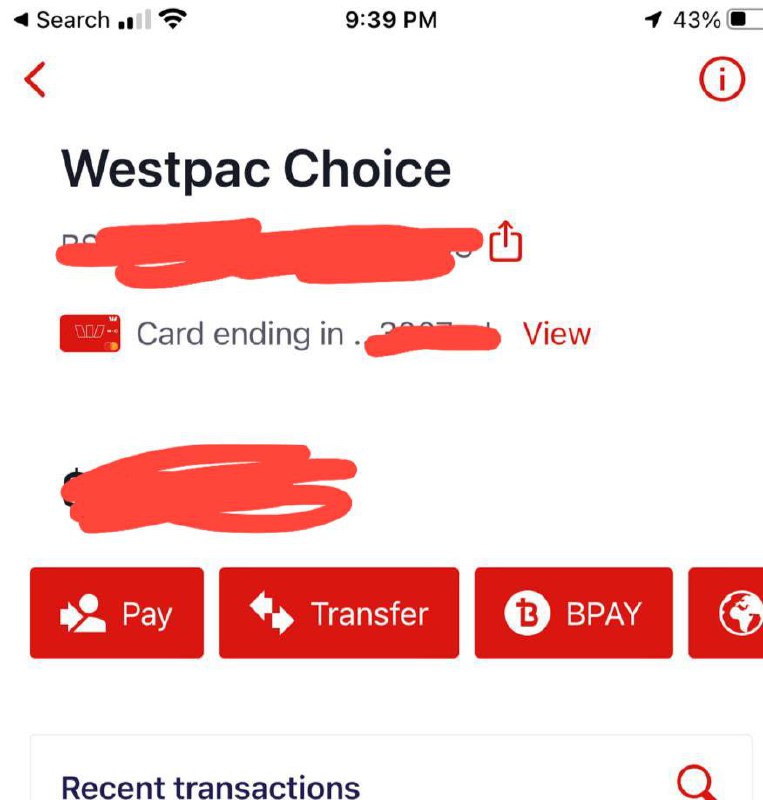
Task: Open the account info icon
Action: 721,79
